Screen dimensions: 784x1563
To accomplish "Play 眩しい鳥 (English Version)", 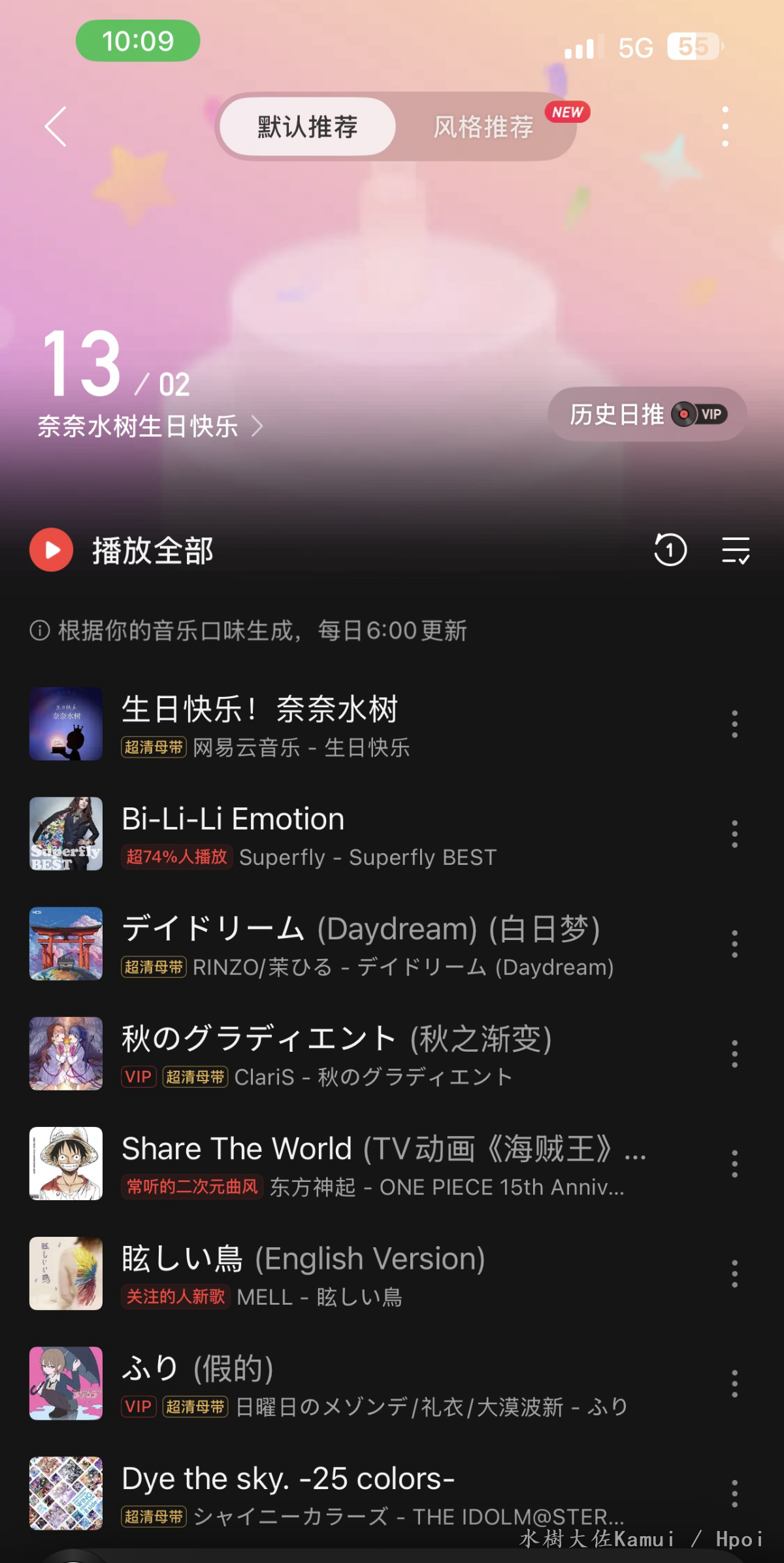I will (327, 1273).
